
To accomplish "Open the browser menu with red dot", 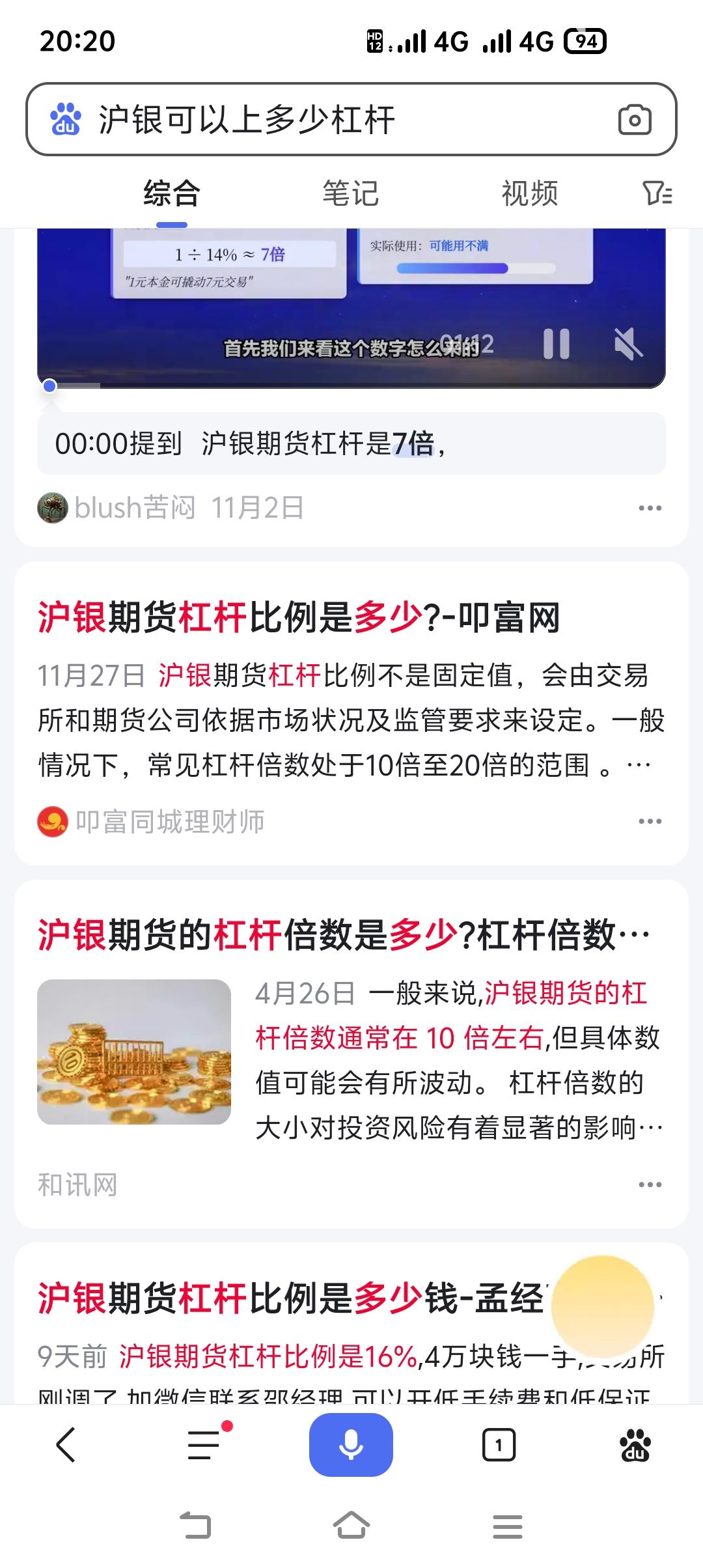I will (205, 1444).
